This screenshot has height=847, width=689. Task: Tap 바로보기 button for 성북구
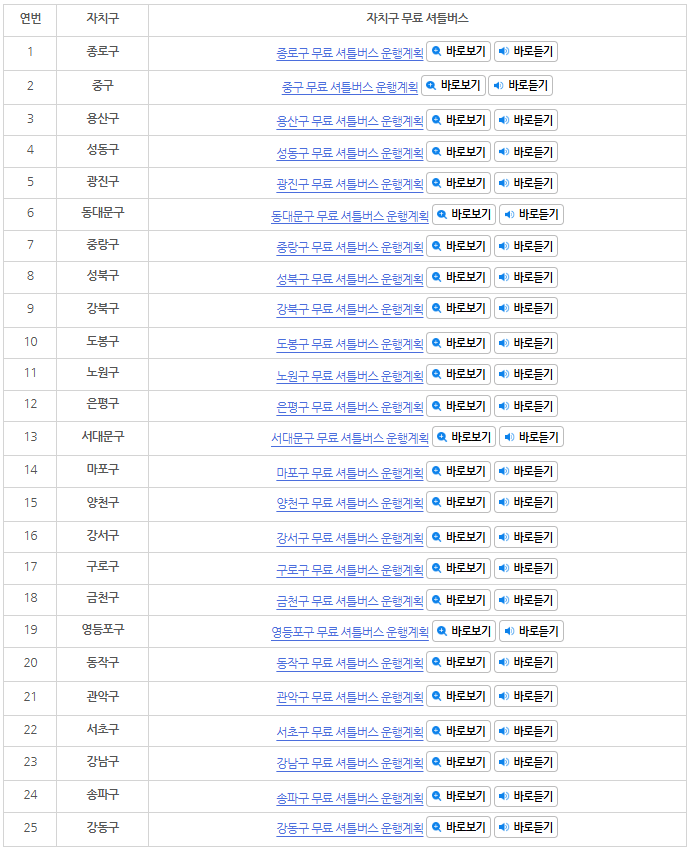(x=458, y=277)
